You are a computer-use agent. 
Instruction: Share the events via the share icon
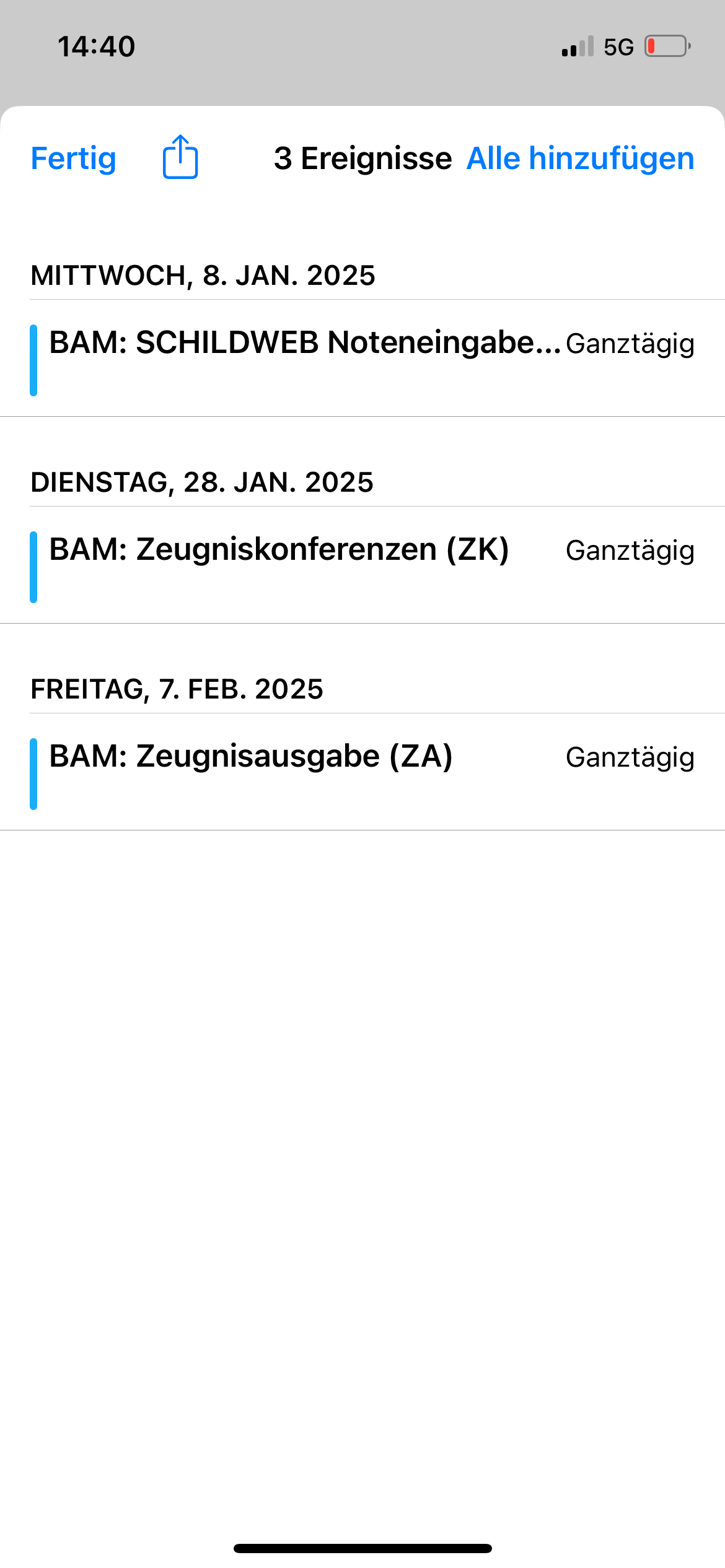[x=180, y=157]
